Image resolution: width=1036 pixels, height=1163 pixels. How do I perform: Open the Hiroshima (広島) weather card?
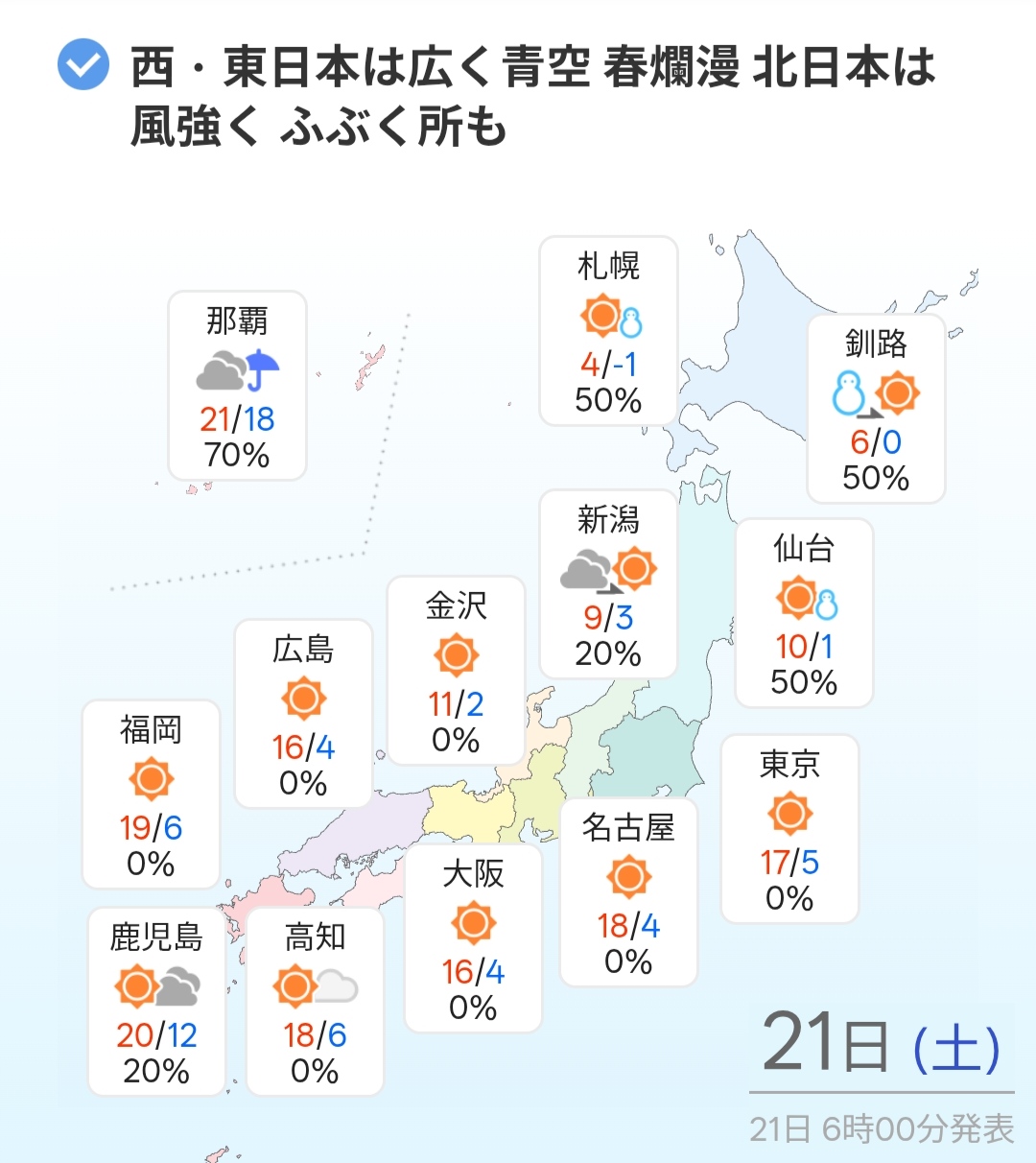click(303, 714)
